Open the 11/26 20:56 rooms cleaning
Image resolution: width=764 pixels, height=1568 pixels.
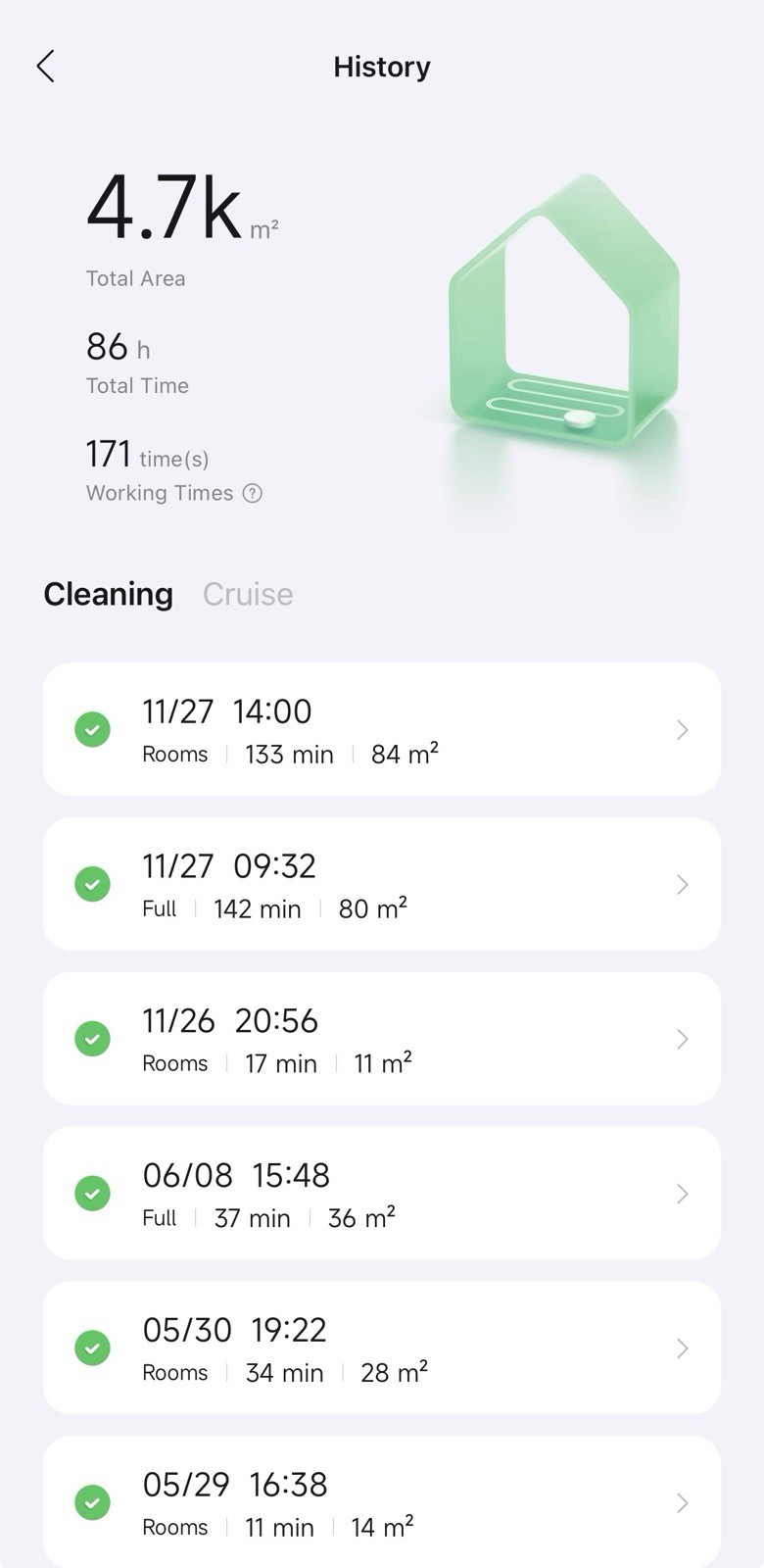tap(381, 1039)
